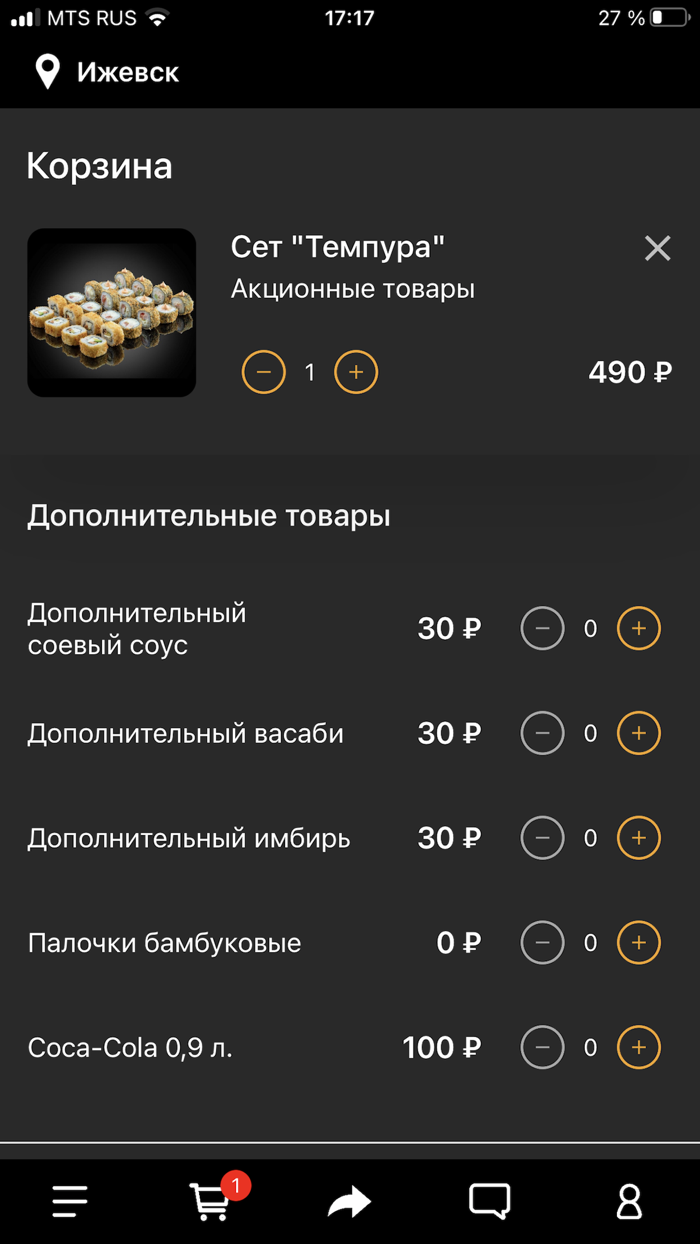This screenshot has width=700, height=1244.
Task: Add one Дополнительный васаби
Action: (639, 733)
